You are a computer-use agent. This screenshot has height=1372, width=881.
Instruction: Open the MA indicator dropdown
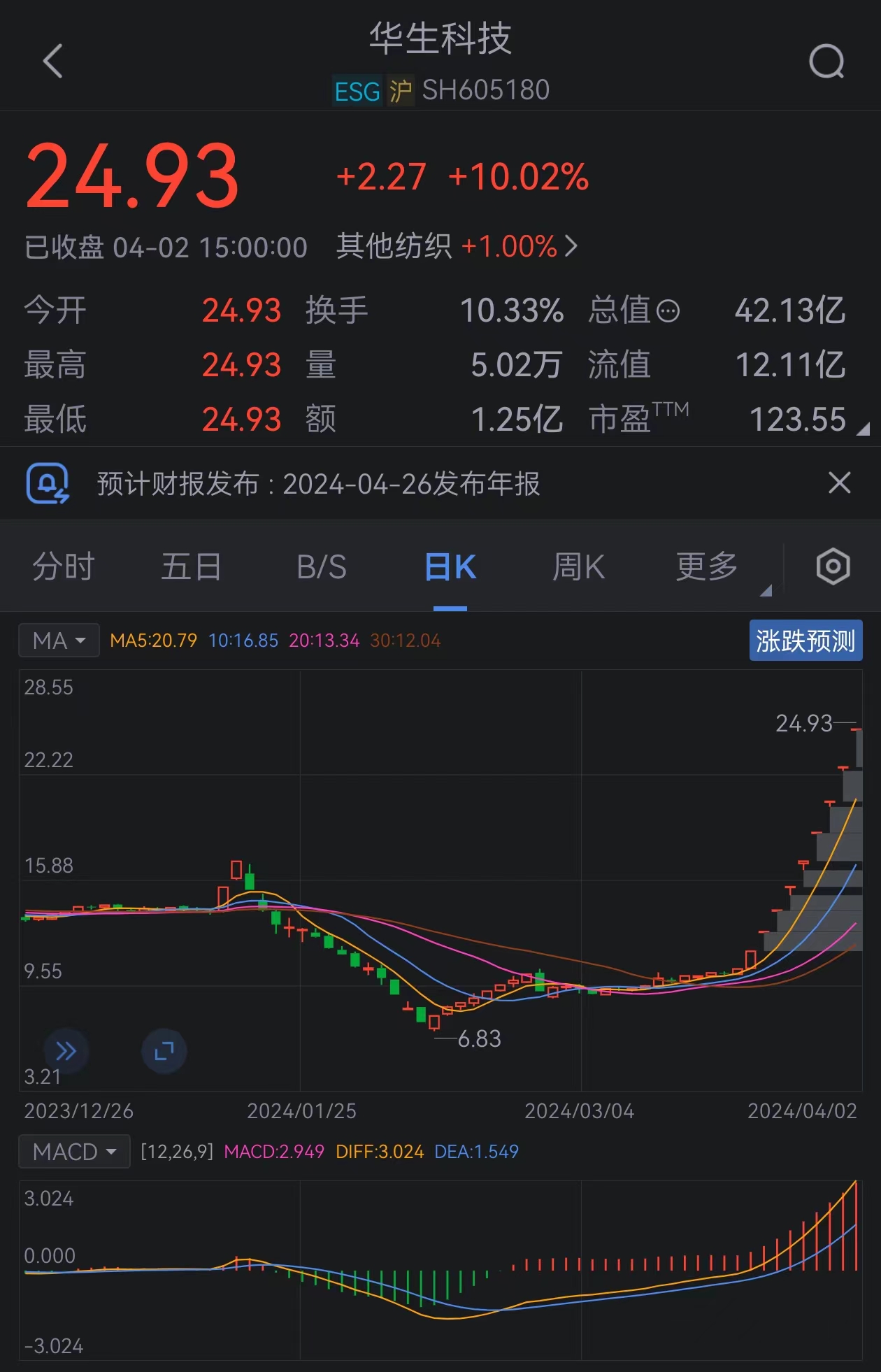click(59, 641)
